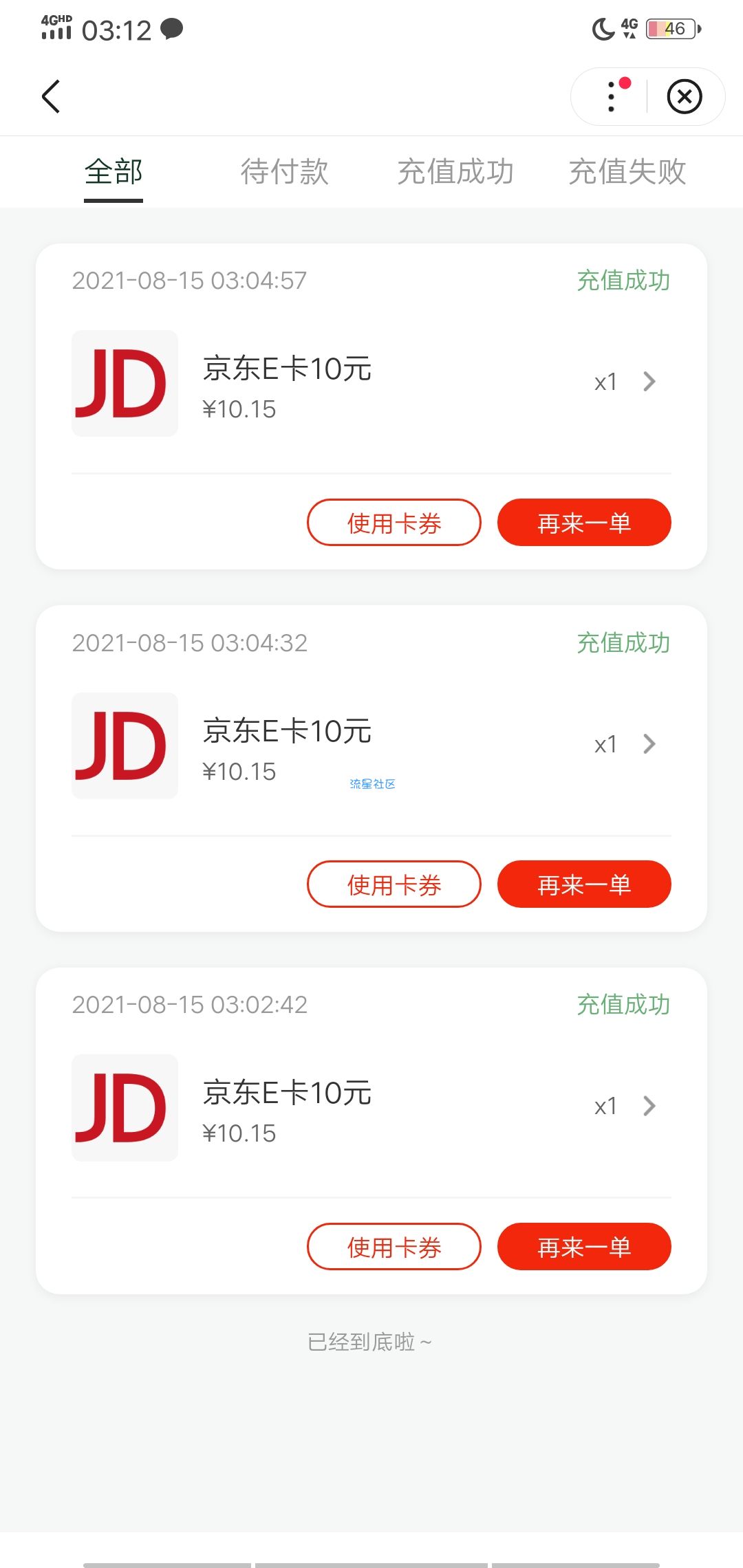Image resolution: width=743 pixels, height=1568 pixels.
Task: Tap 再来一单 on the 03:04:57 order
Action: [x=584, y=523]
